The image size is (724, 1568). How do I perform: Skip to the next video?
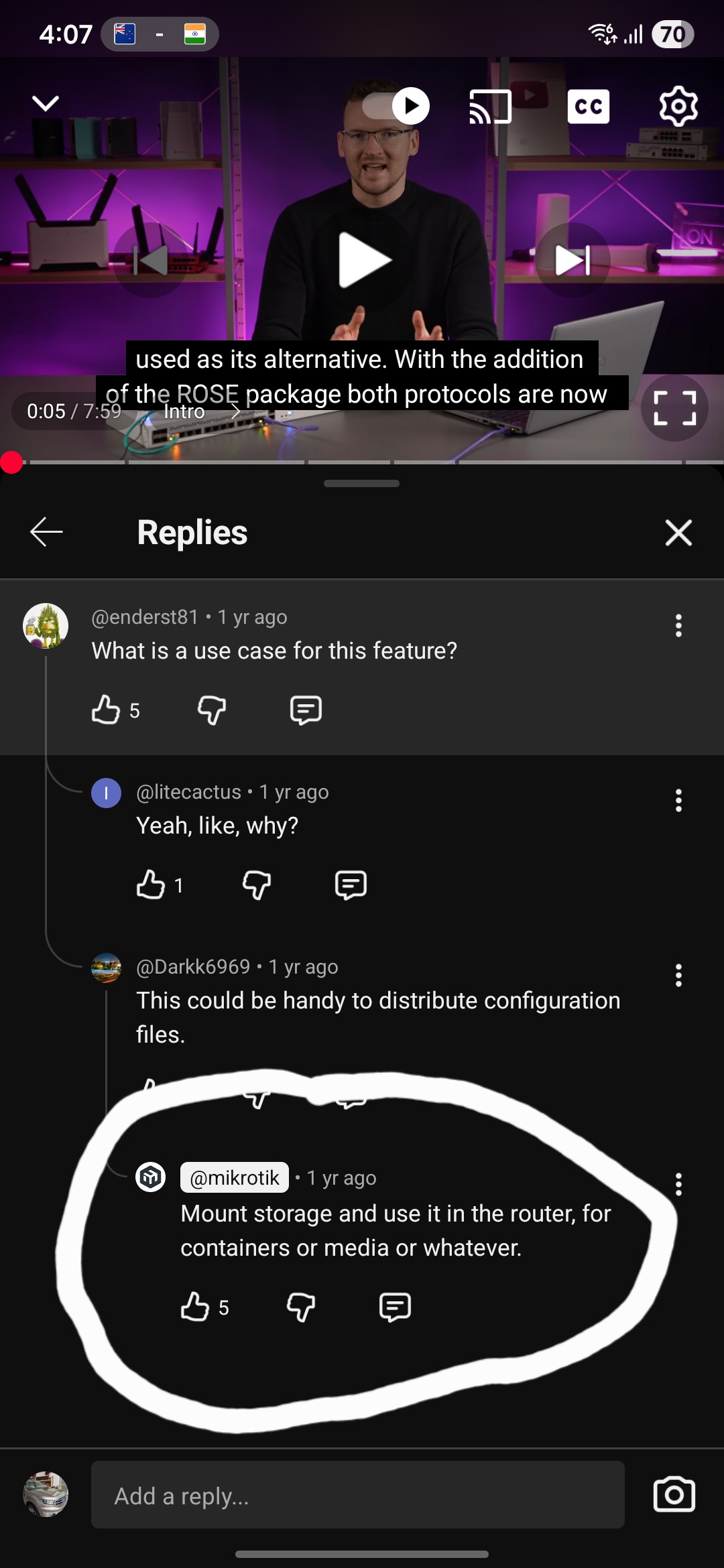(x=572, y=260)
